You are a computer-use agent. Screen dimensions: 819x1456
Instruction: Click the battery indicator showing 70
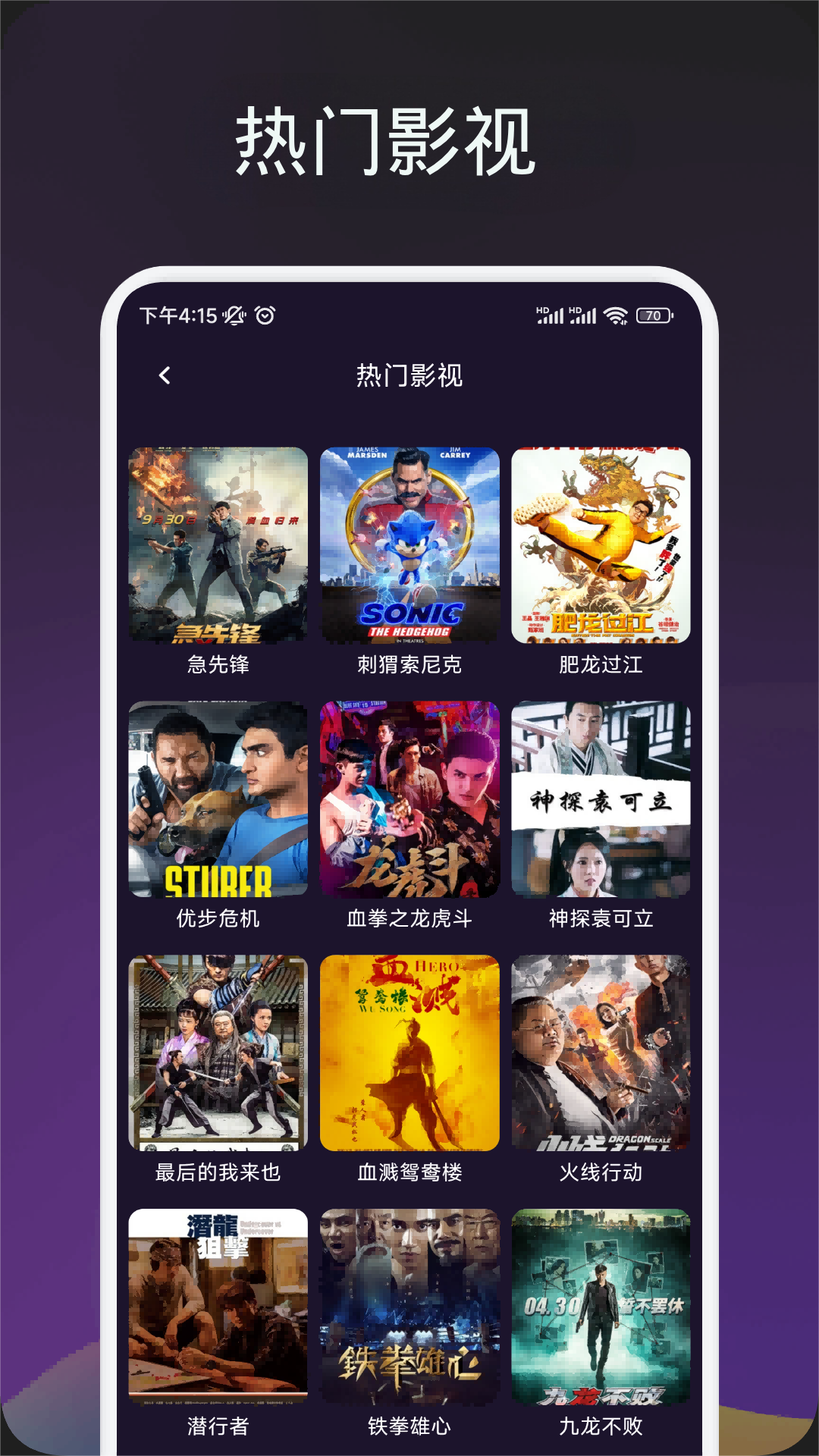click(x=654, y=312)
